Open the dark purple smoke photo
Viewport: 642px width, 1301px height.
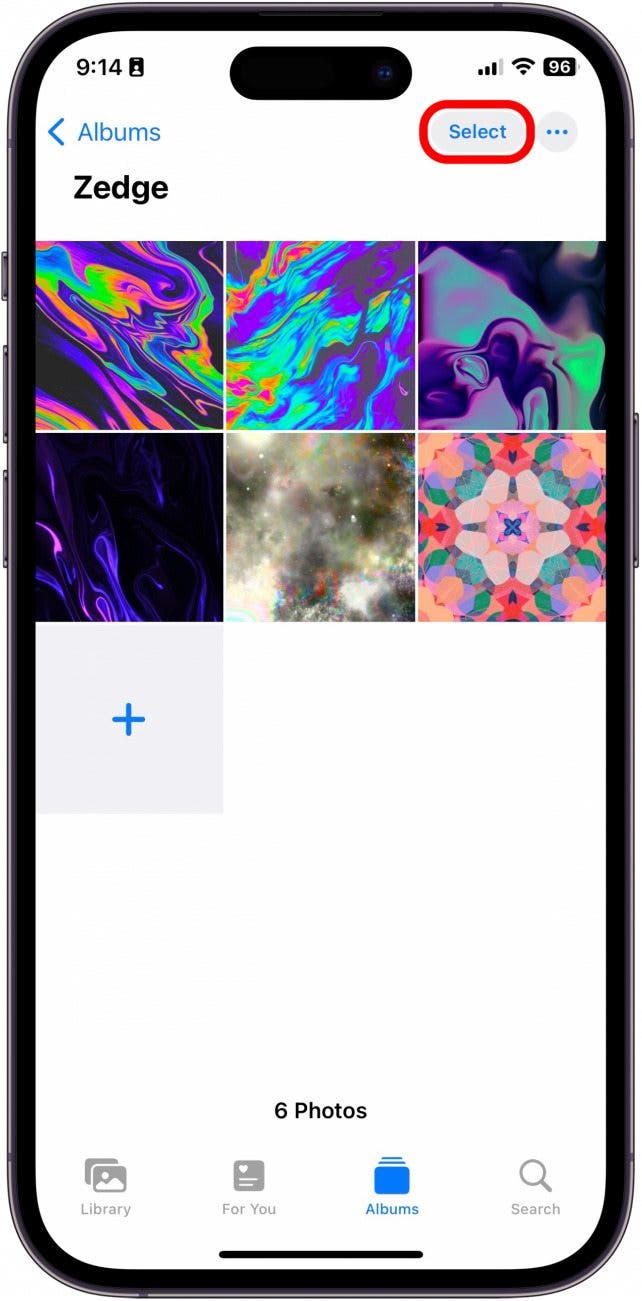click(x=129, y=527)
